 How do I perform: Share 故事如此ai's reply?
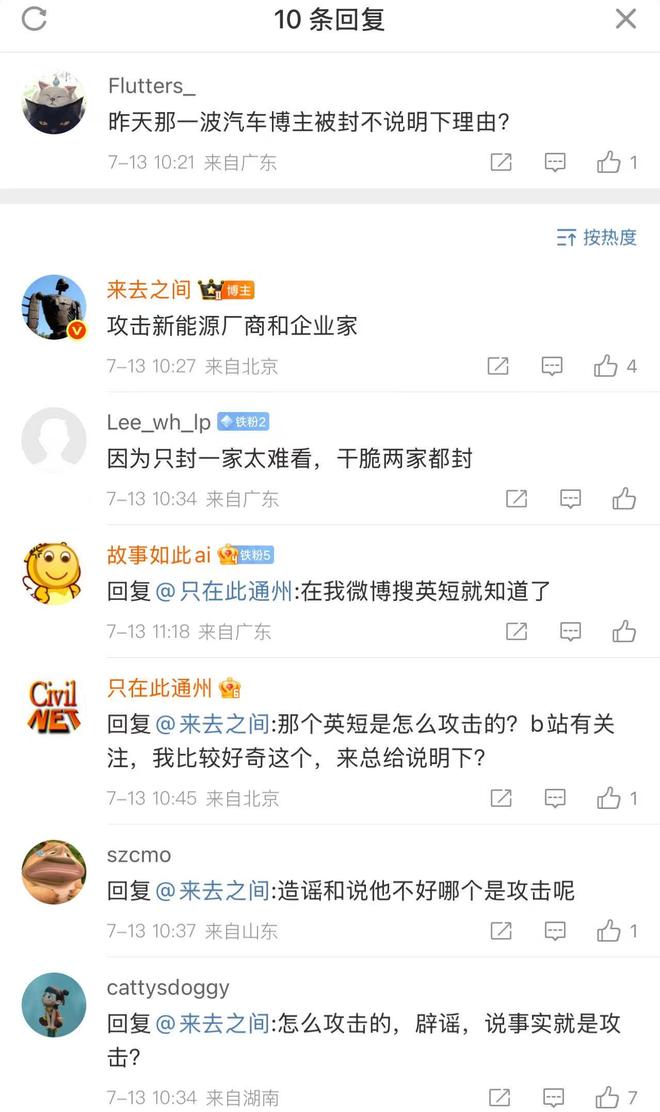516,631
